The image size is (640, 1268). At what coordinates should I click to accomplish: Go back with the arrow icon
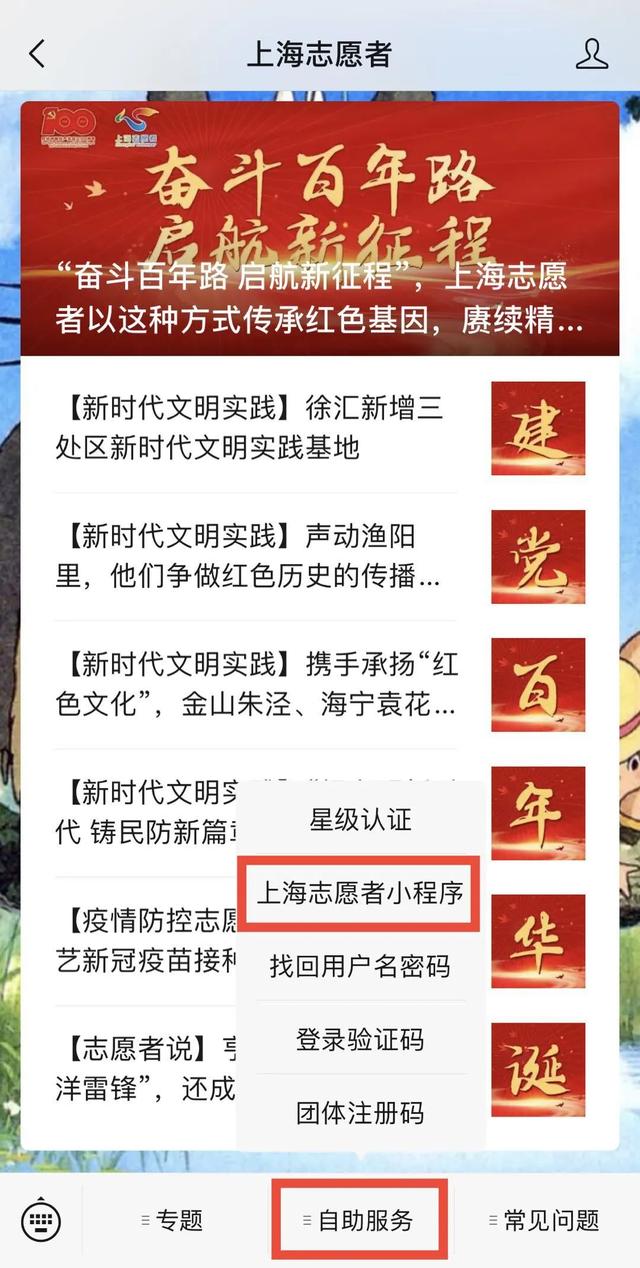(37, 53)
